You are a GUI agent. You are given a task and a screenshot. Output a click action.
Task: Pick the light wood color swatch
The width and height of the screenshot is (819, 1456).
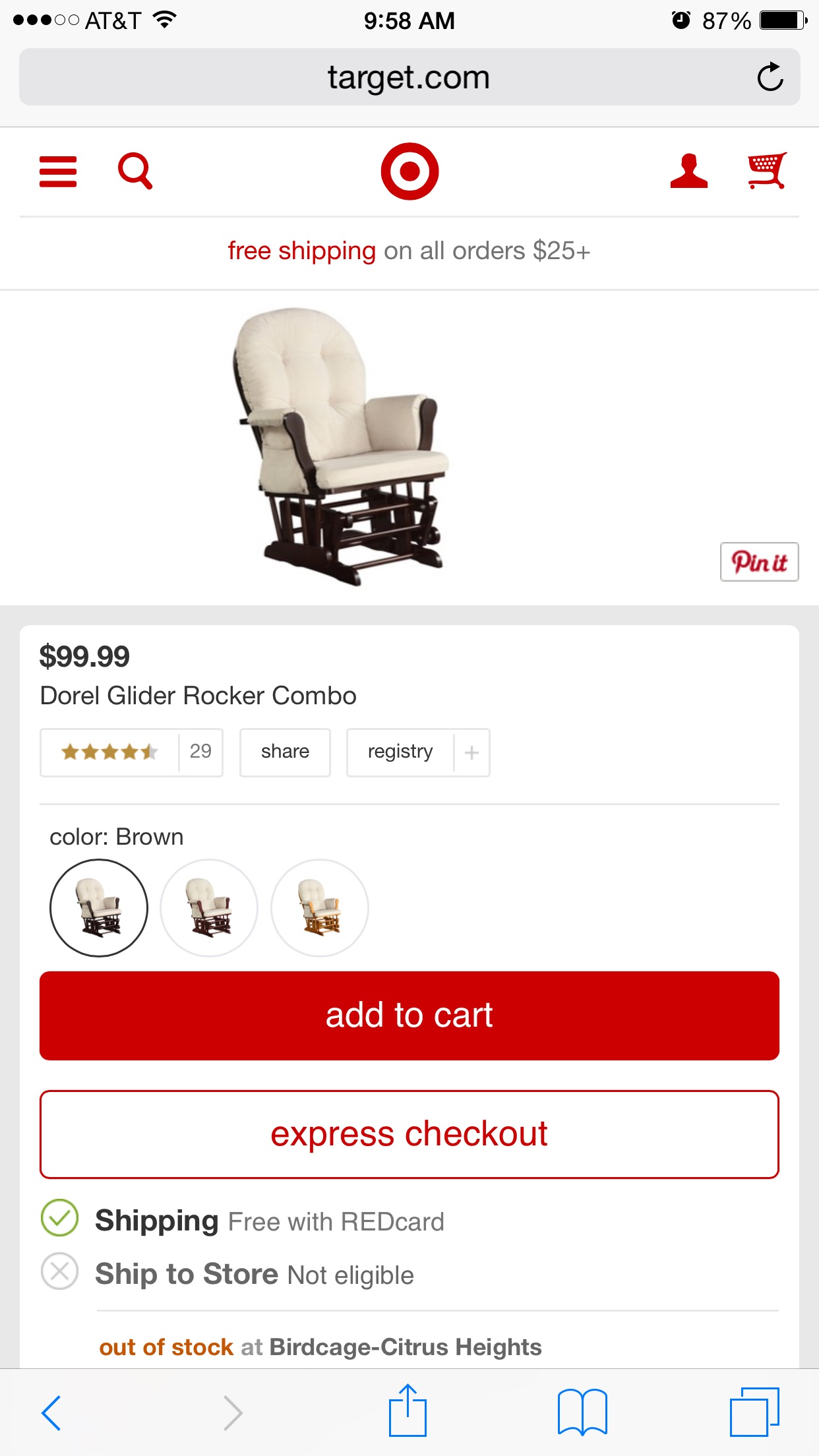pyautogui.click(x=320, y=908)
